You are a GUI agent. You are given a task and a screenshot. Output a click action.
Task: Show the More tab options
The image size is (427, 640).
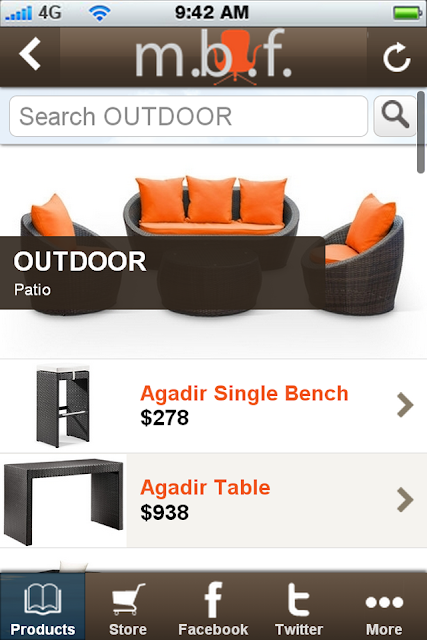pos(384,607)
